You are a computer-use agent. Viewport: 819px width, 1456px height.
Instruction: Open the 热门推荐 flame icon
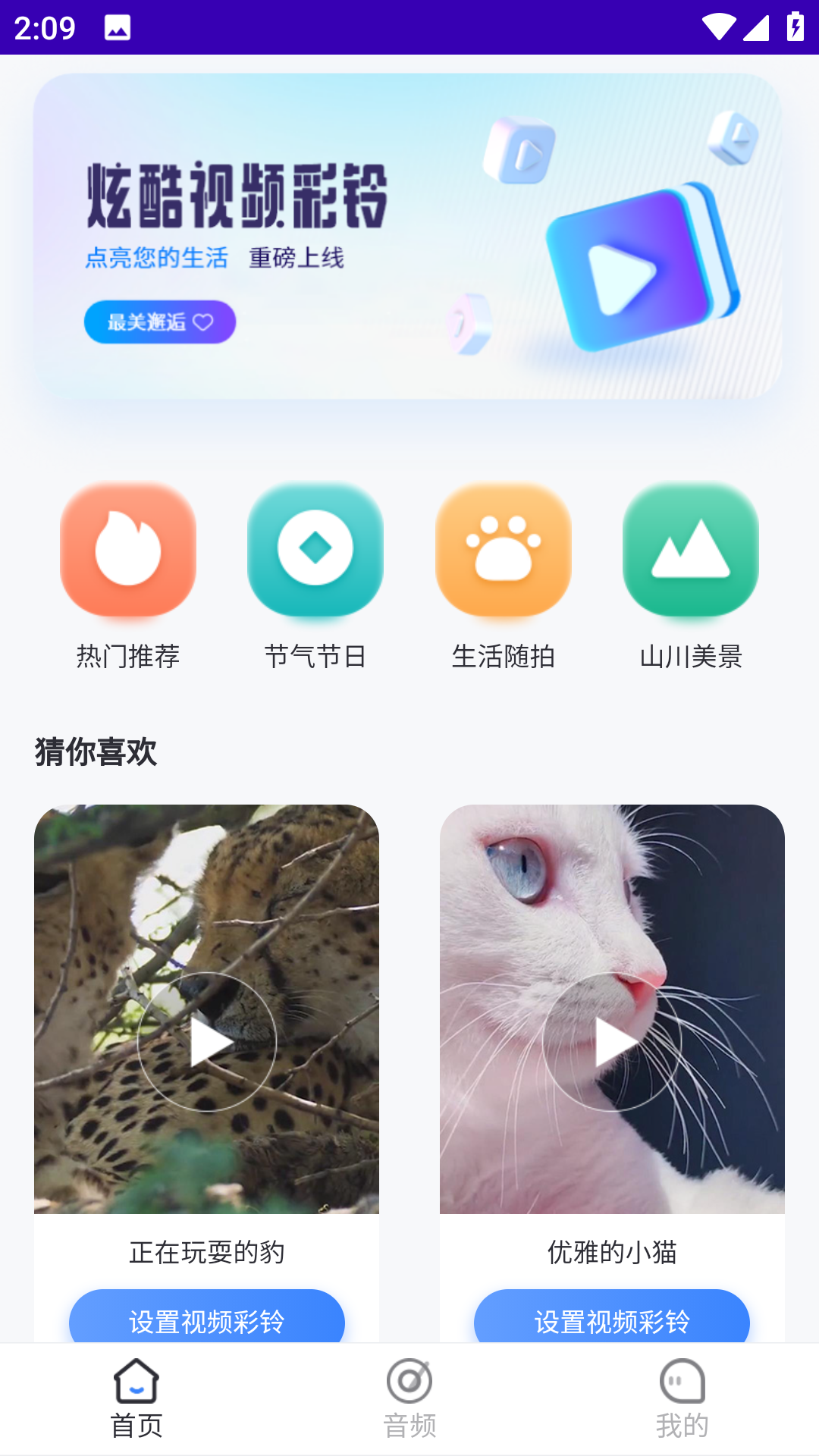tap(127, 549)
